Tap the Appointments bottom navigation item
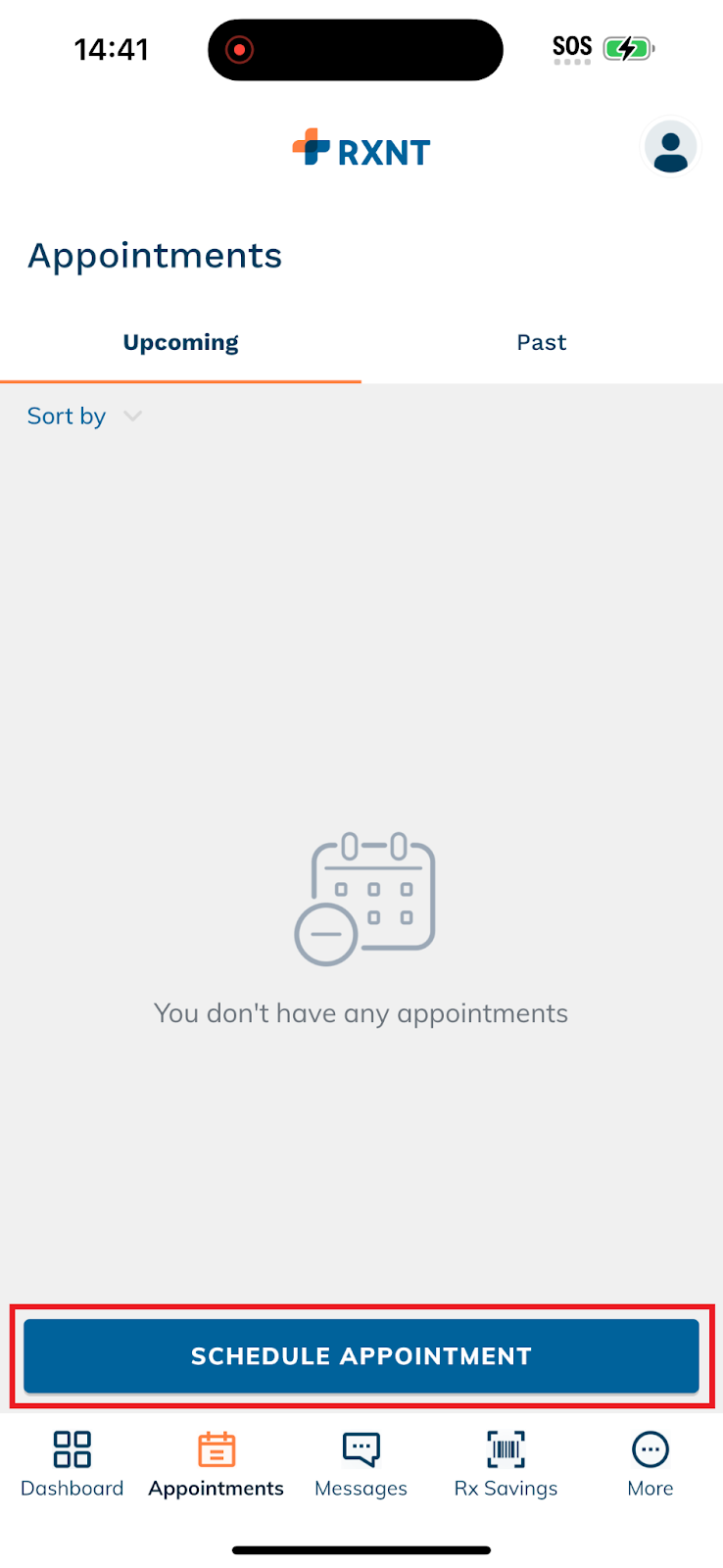 point(217,1465)
